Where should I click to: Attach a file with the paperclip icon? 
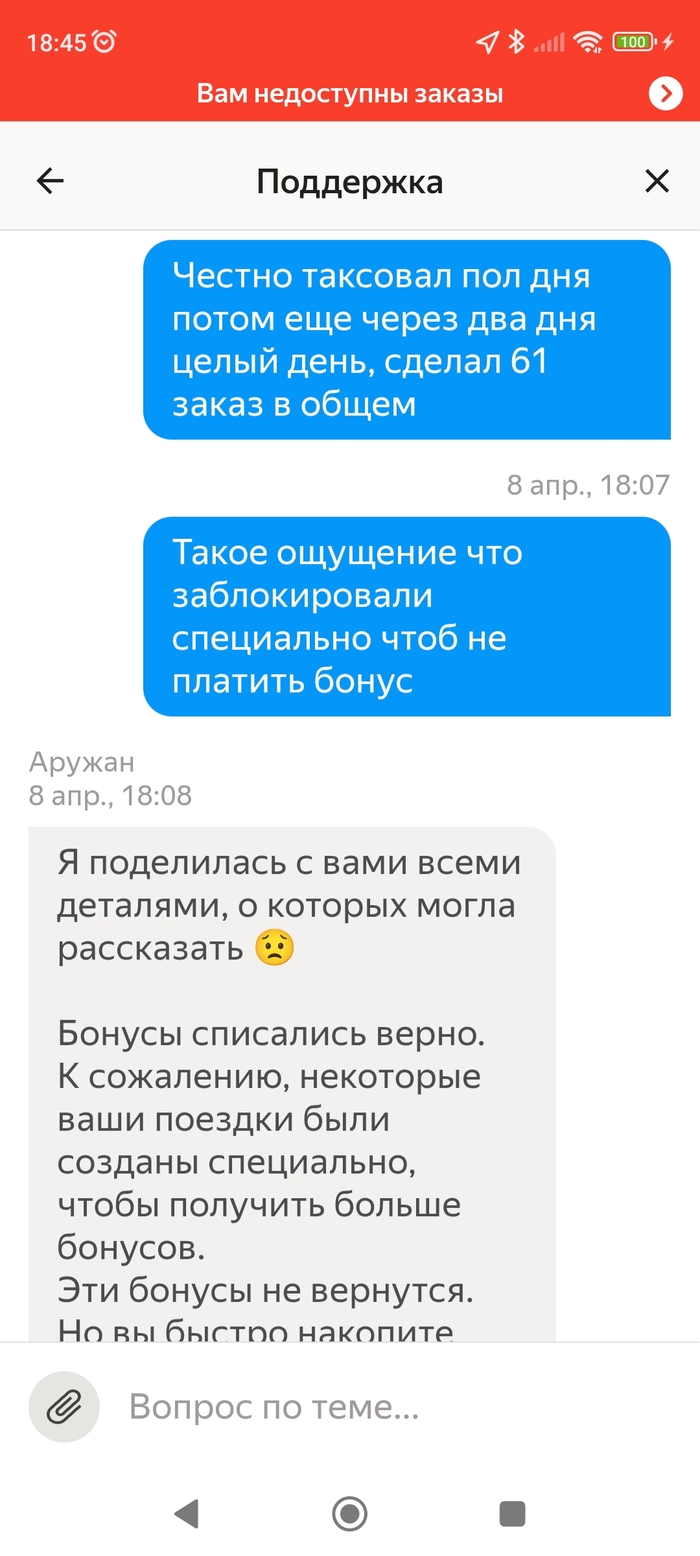click(64, 1407)
